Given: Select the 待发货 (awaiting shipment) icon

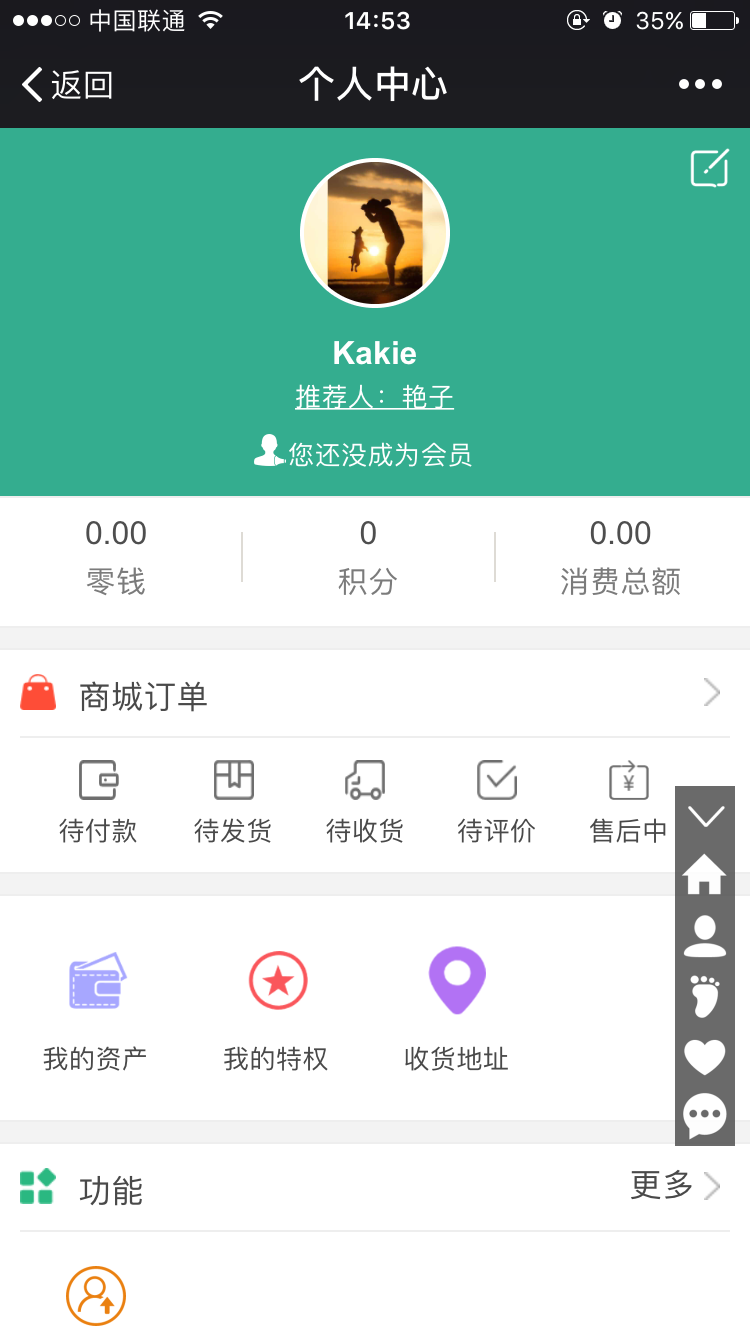Looking at the screenshot, I should [231, 800].
